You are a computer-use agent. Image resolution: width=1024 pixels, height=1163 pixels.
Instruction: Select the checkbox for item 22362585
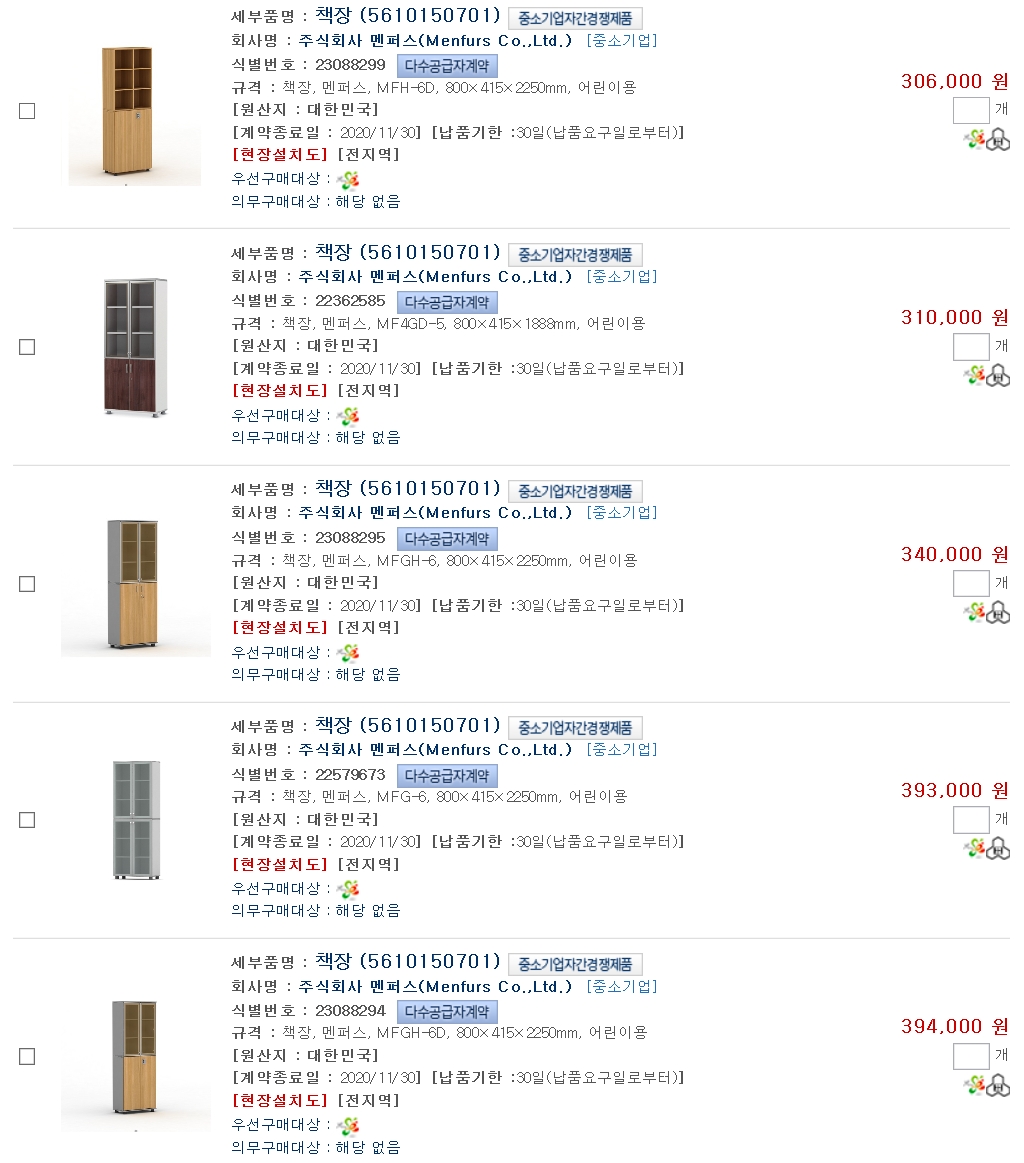coord(27,347)
